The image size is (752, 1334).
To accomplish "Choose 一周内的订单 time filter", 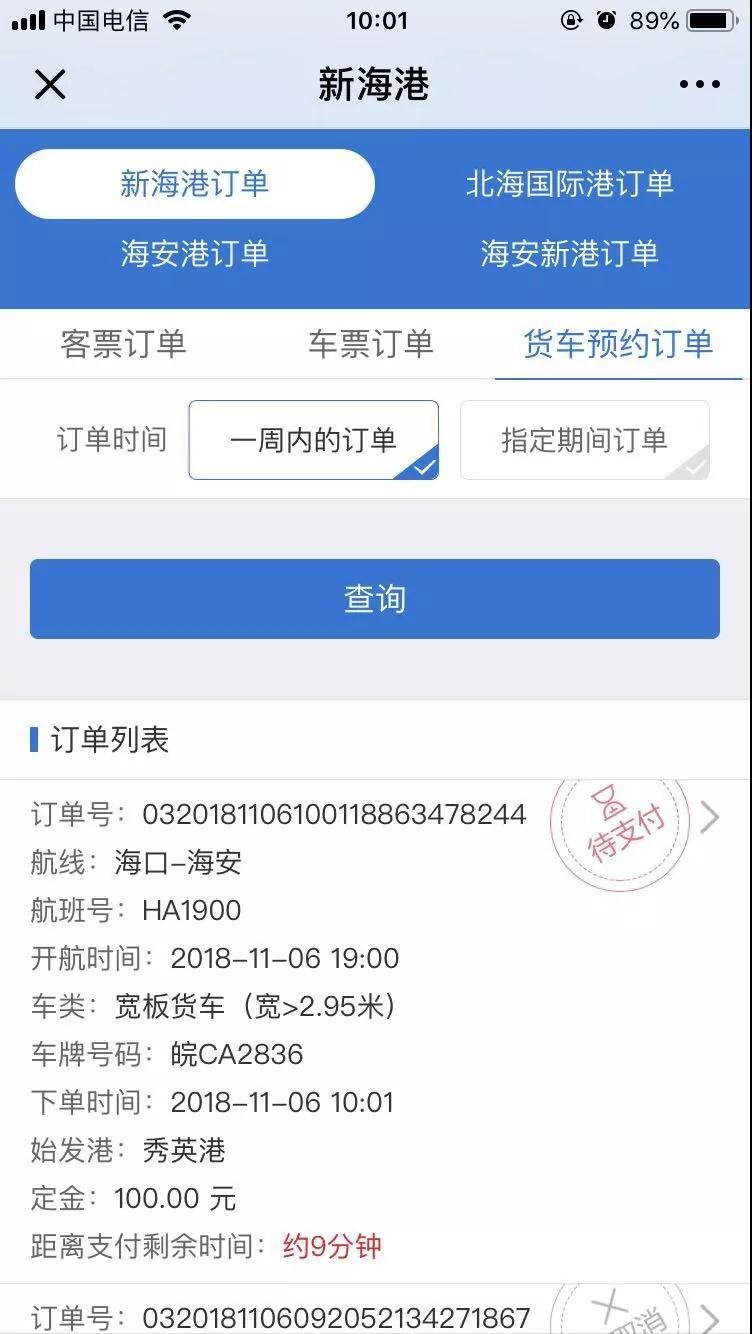I will point(313,440).
